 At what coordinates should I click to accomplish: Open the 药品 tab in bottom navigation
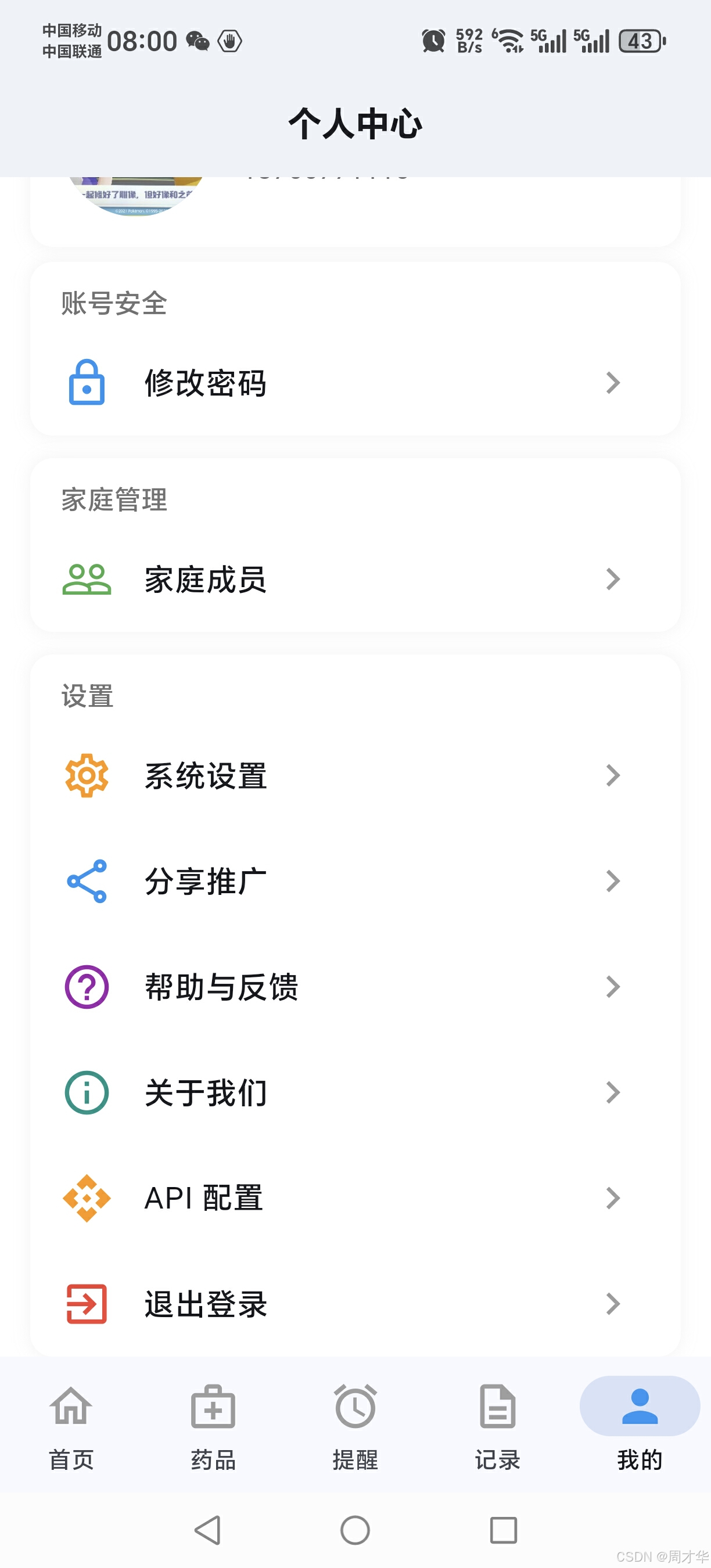point(213,1407)
